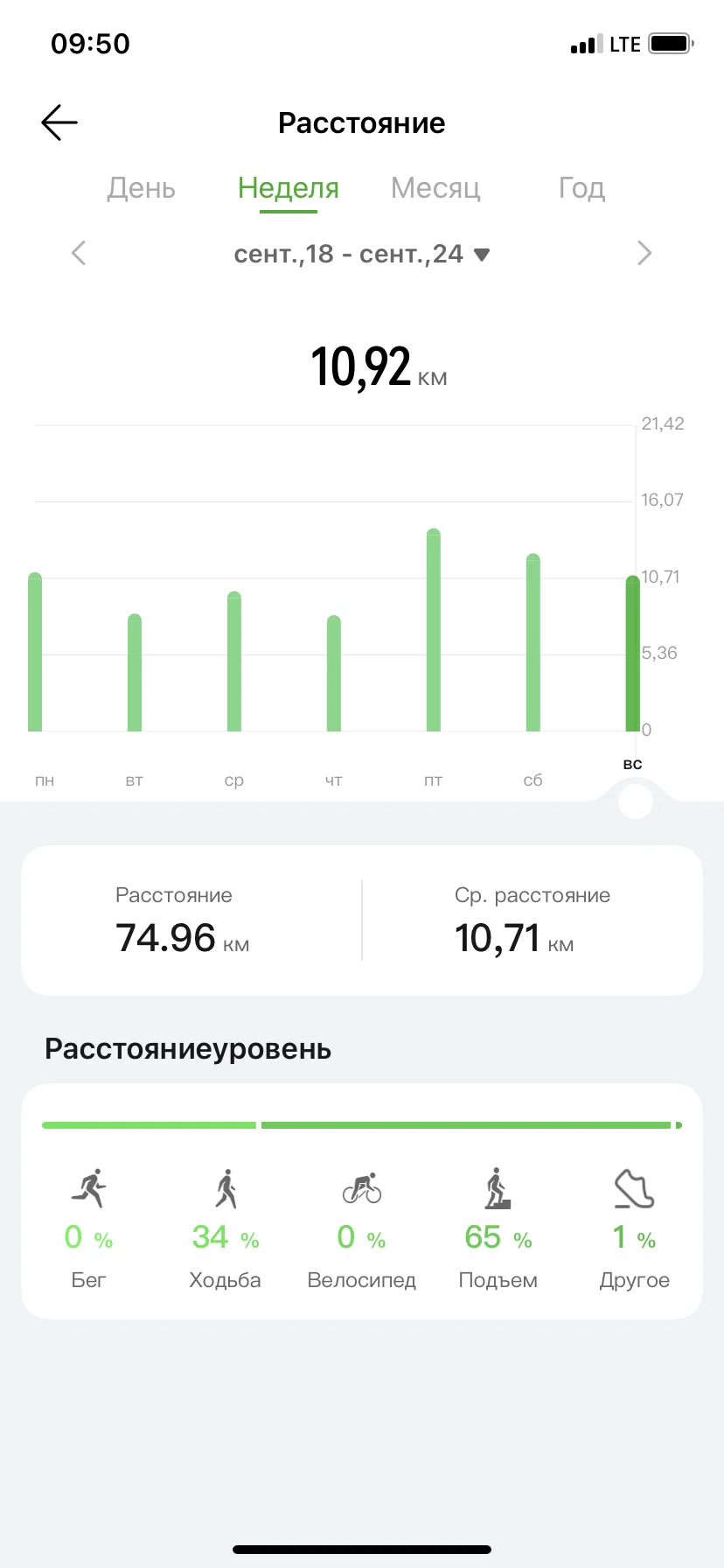Switch to the Месяц tab
724x1568 pixels.
[435, 188]
